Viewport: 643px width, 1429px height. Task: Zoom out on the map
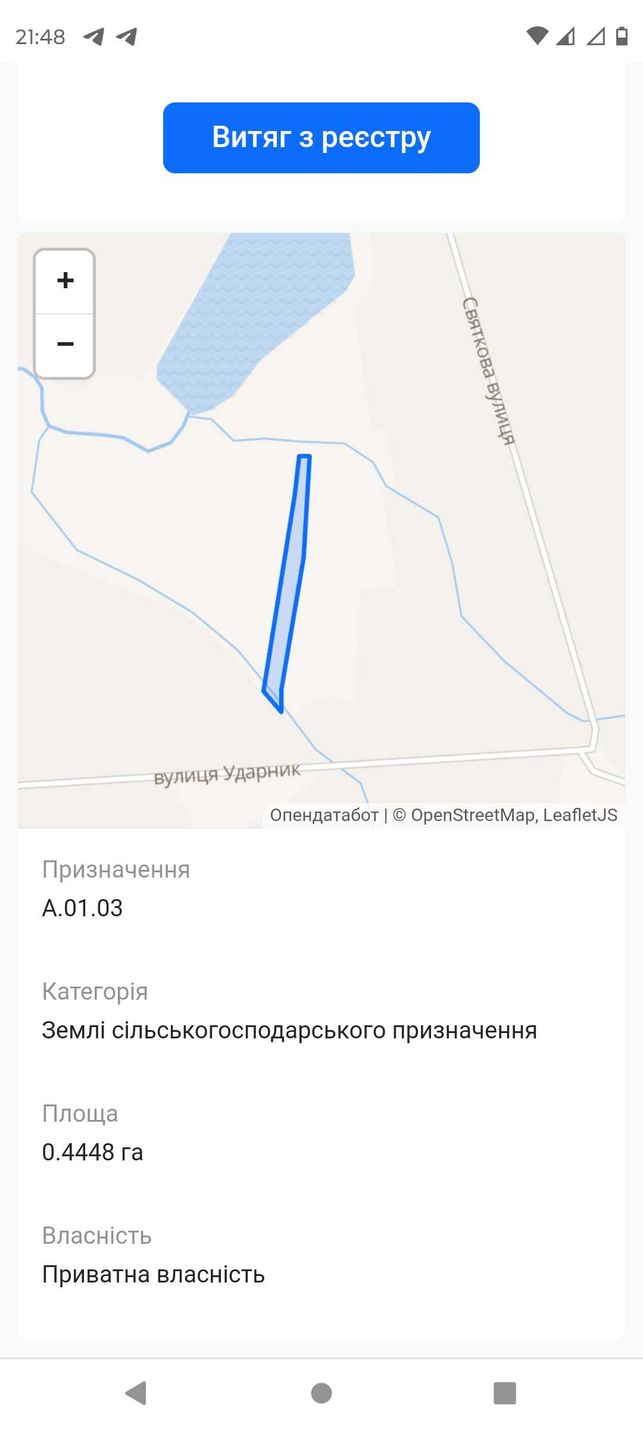pyautogui.click(x=65, y=345)
